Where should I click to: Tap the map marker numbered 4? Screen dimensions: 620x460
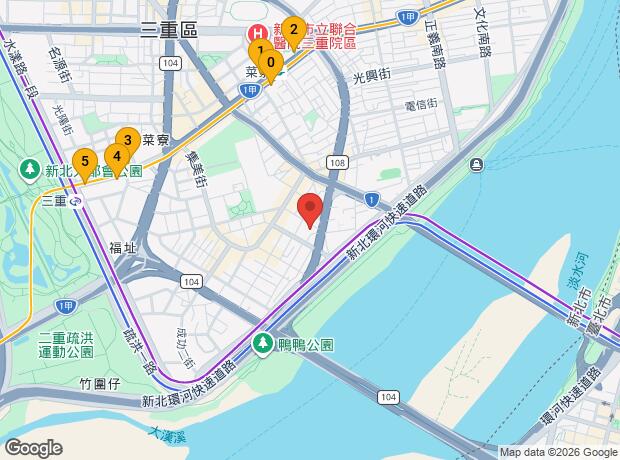(116, 156)
